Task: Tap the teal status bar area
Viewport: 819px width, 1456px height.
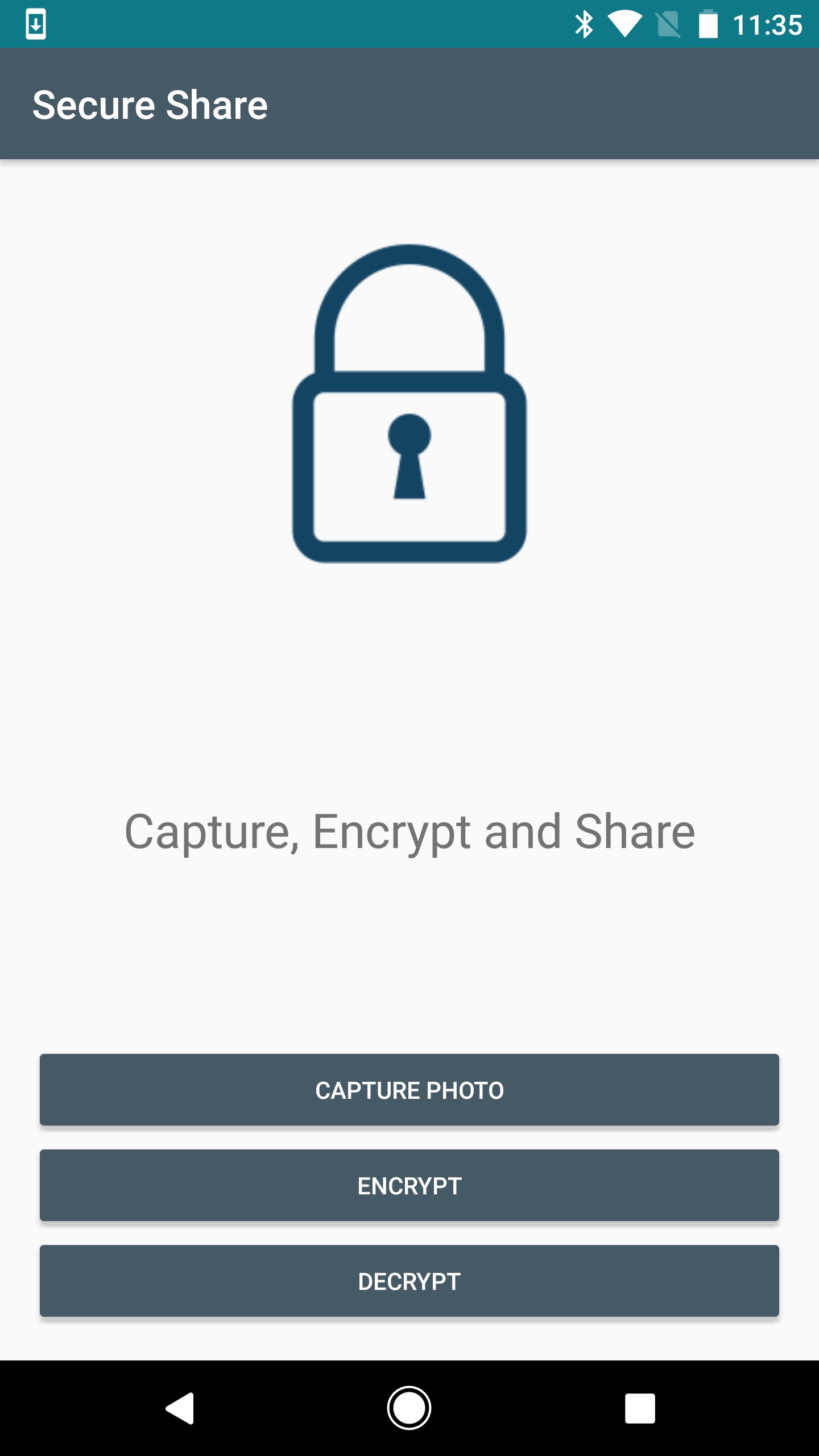Action: coord(341,24)
